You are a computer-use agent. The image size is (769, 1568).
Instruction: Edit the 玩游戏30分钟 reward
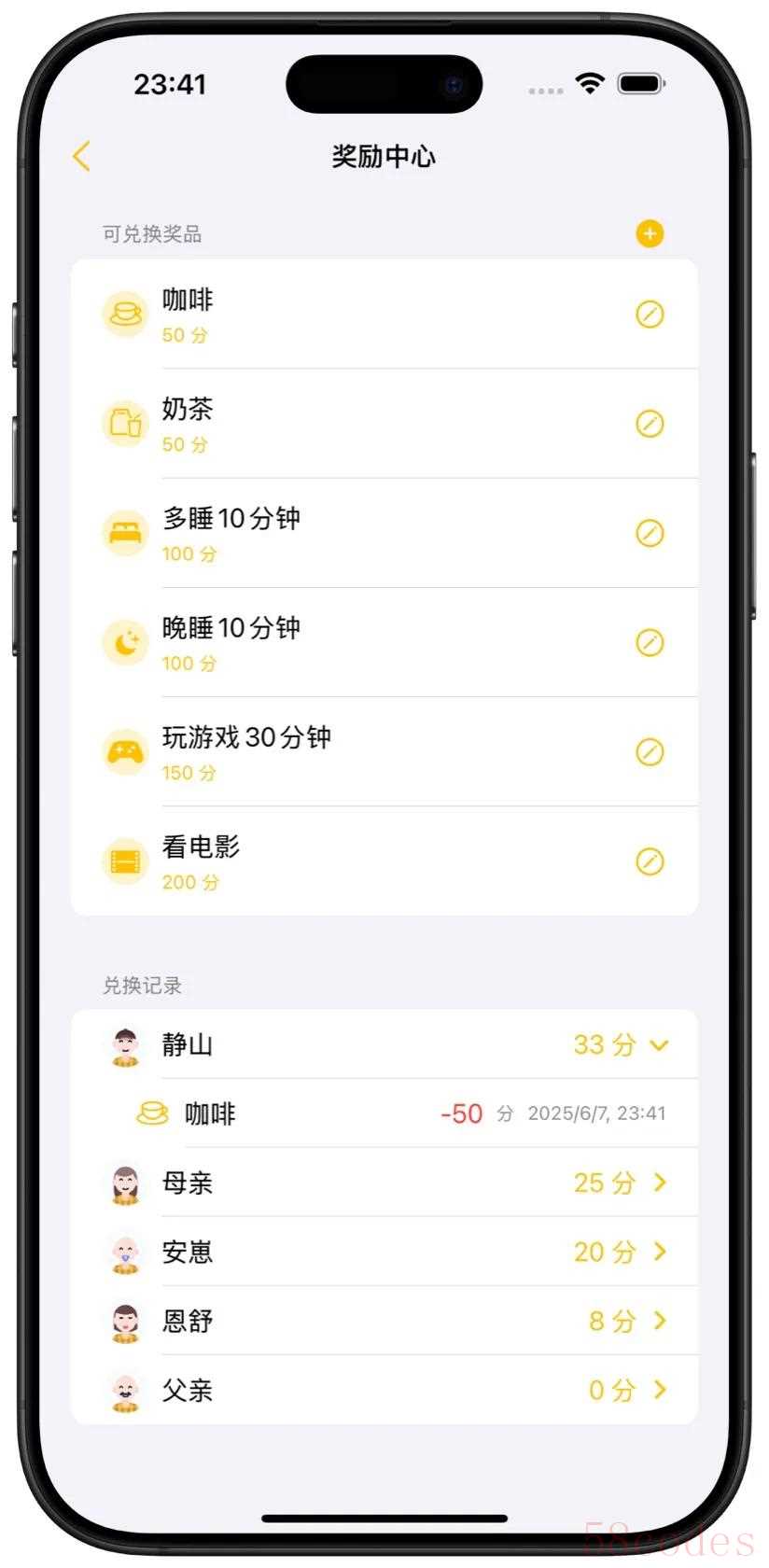point(650,751)
